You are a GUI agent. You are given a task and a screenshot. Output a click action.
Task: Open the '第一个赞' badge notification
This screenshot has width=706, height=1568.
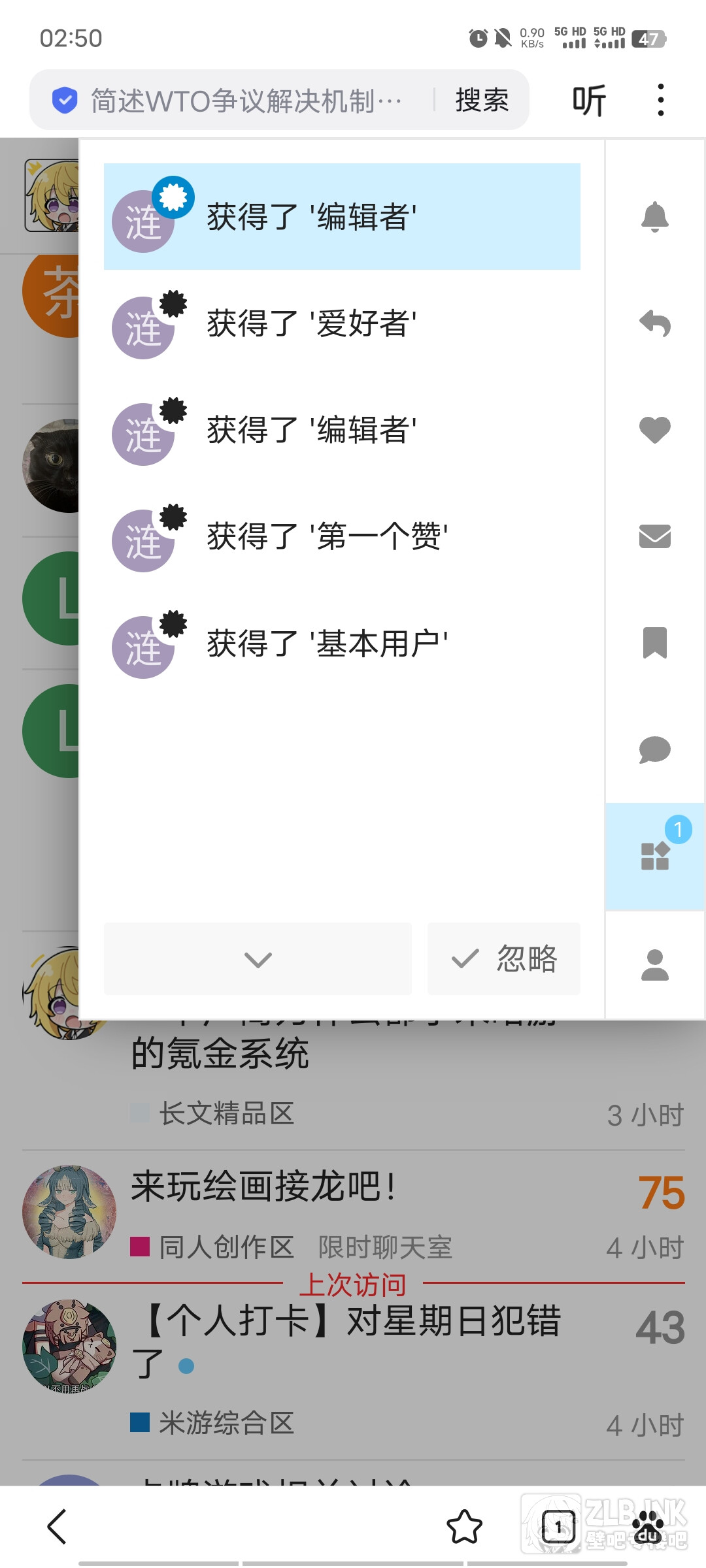click(341, 537)
